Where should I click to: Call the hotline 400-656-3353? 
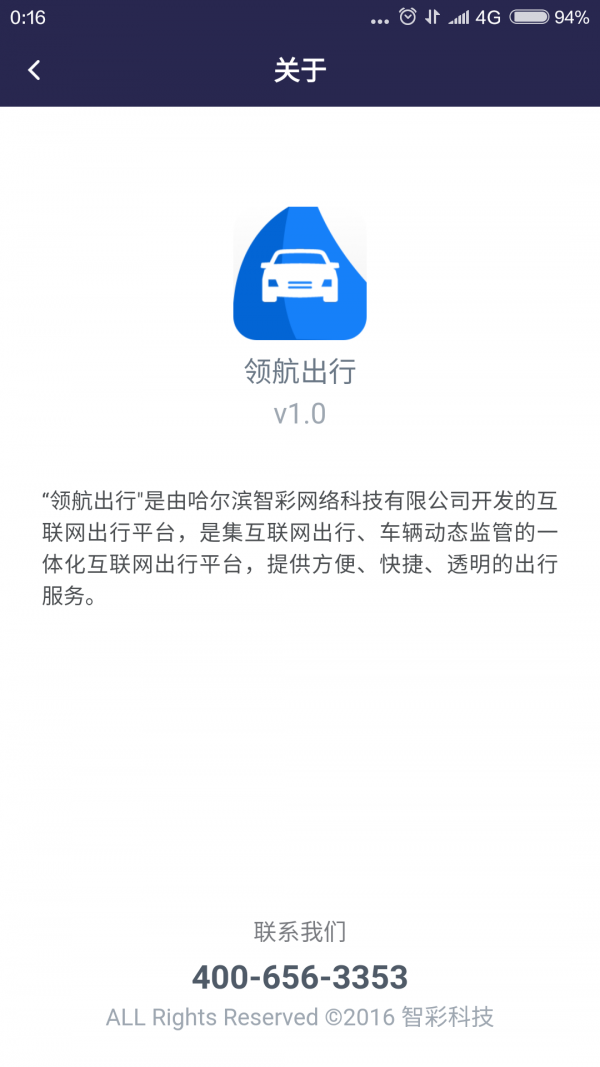click(x=300, y=977)
